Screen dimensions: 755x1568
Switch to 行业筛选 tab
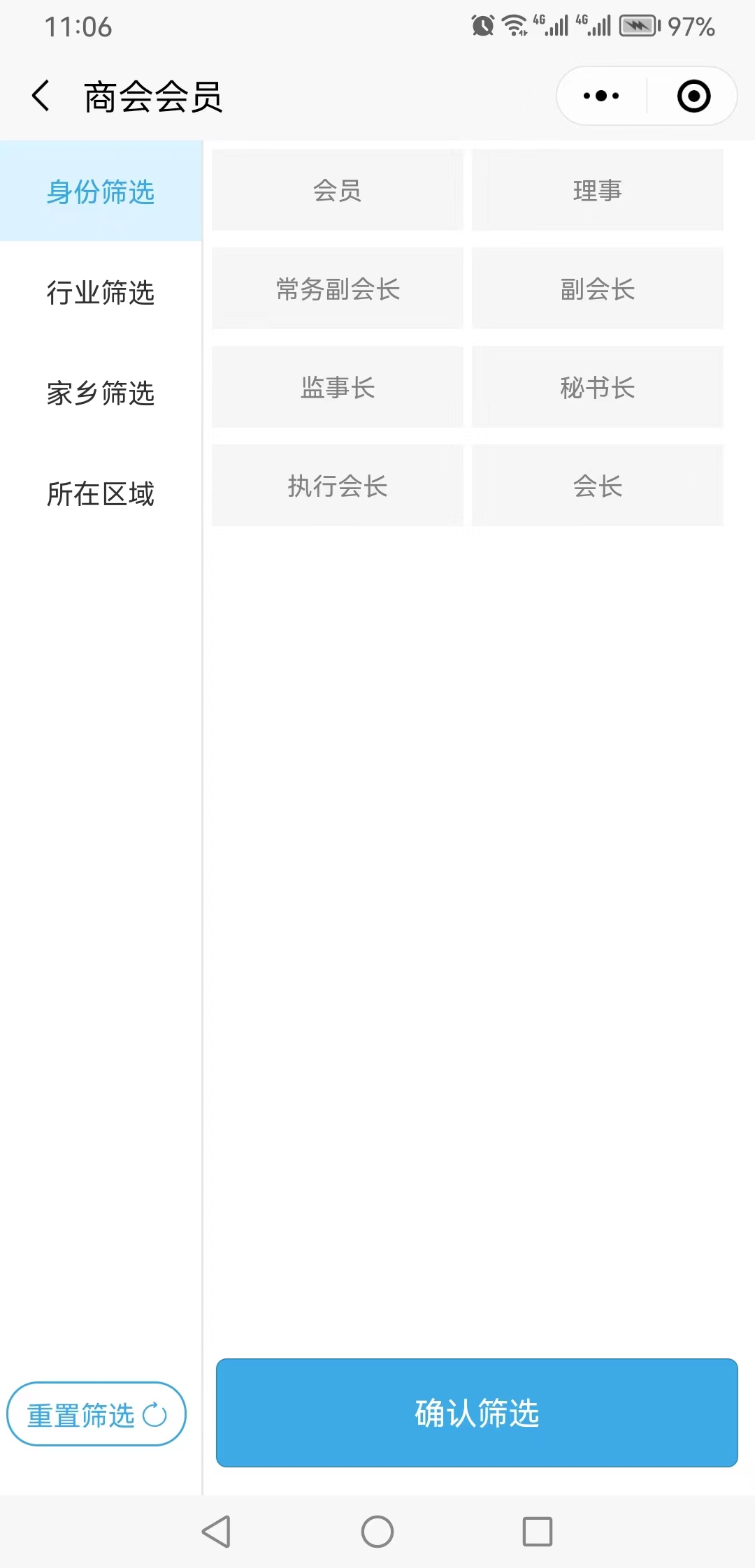click(x=101, y=292)
